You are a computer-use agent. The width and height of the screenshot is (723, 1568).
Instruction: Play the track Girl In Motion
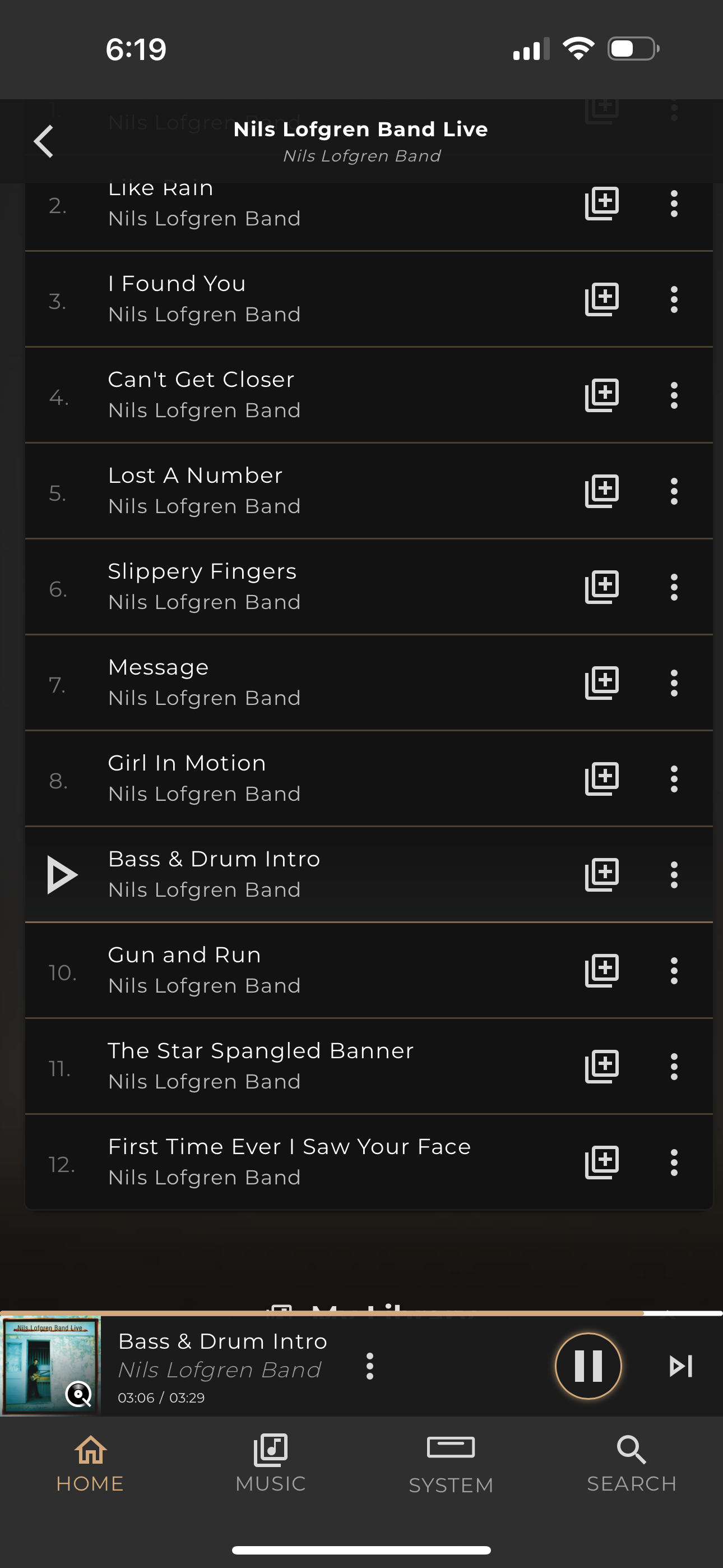click(x=187, y=764)
